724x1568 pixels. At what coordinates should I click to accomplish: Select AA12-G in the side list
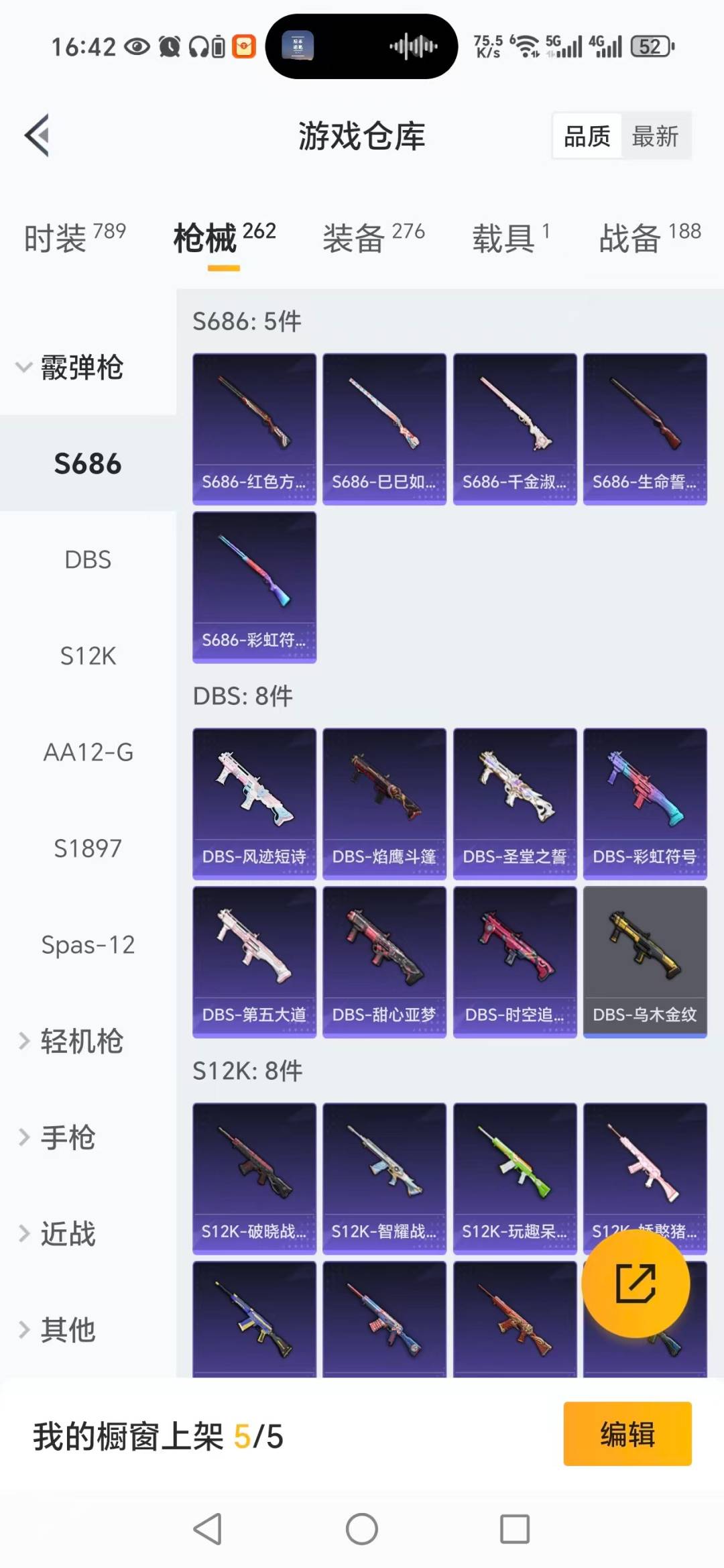[x=88, y=752]
